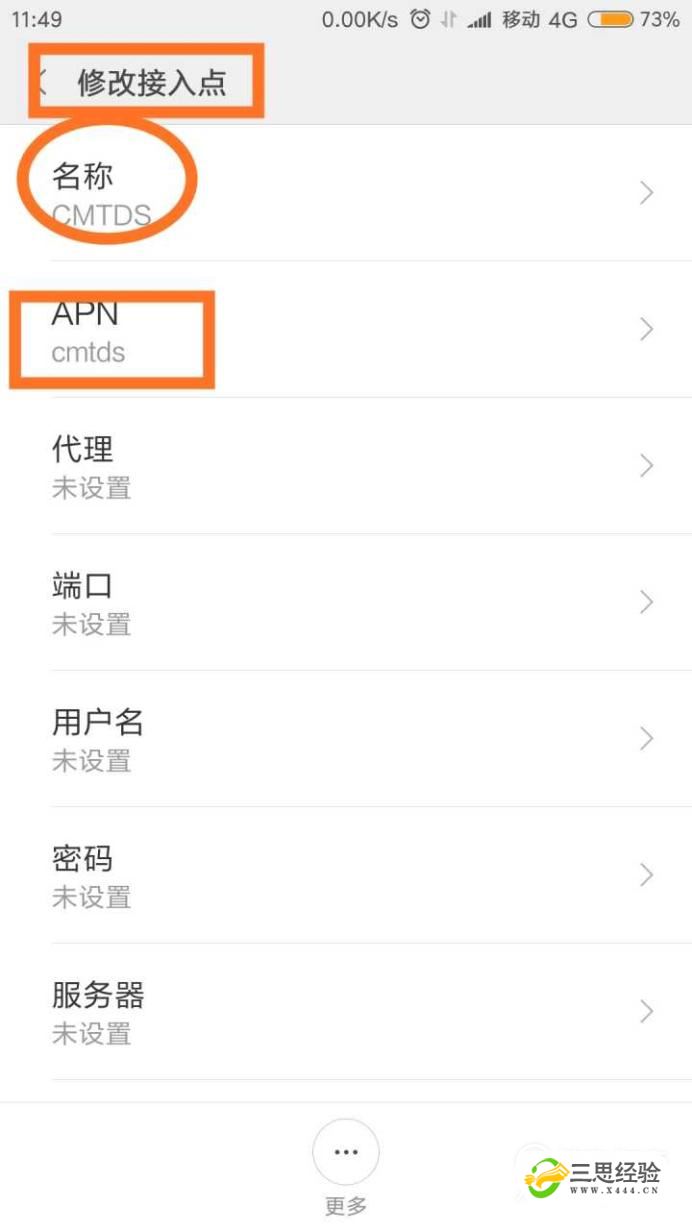Image resolution: width=692 pixels, height=1230 pixels.
Task: Set the 端口 value
Action: 346,602
